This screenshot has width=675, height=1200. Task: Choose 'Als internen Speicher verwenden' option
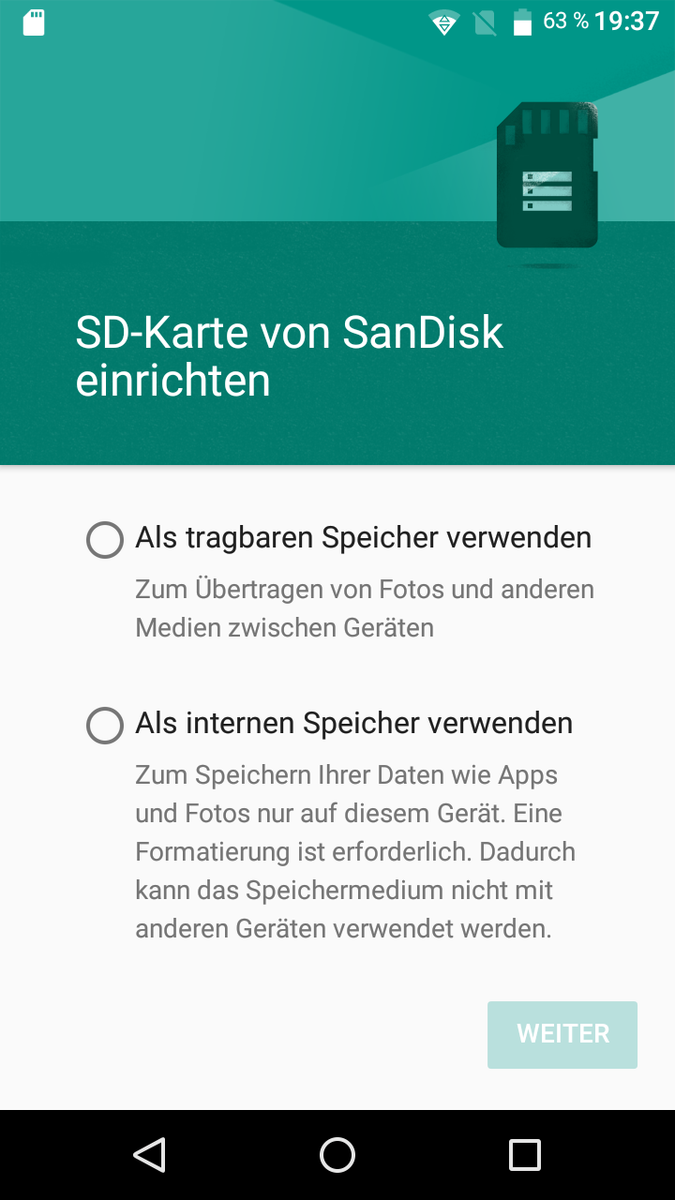tap(105, 725)
